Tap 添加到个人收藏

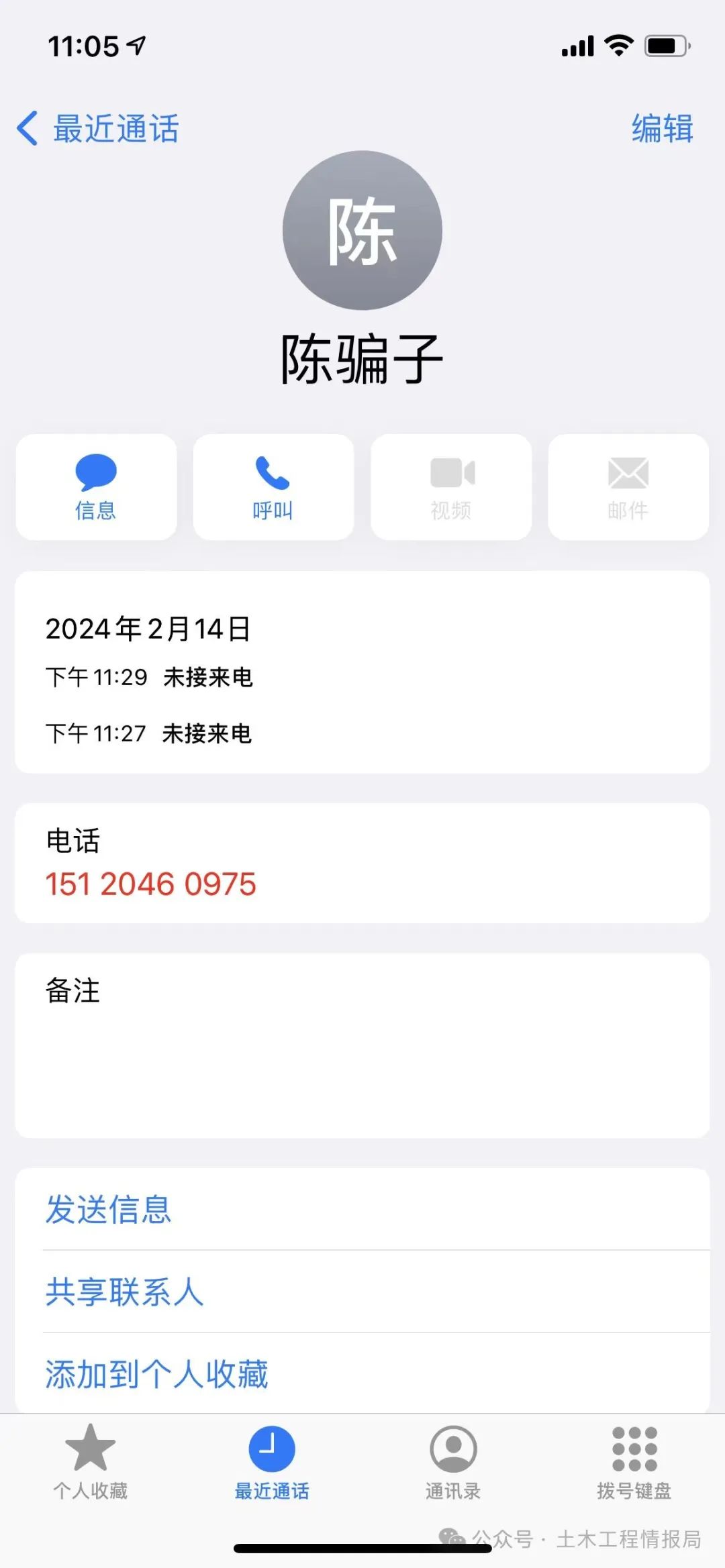point(157,1373)
